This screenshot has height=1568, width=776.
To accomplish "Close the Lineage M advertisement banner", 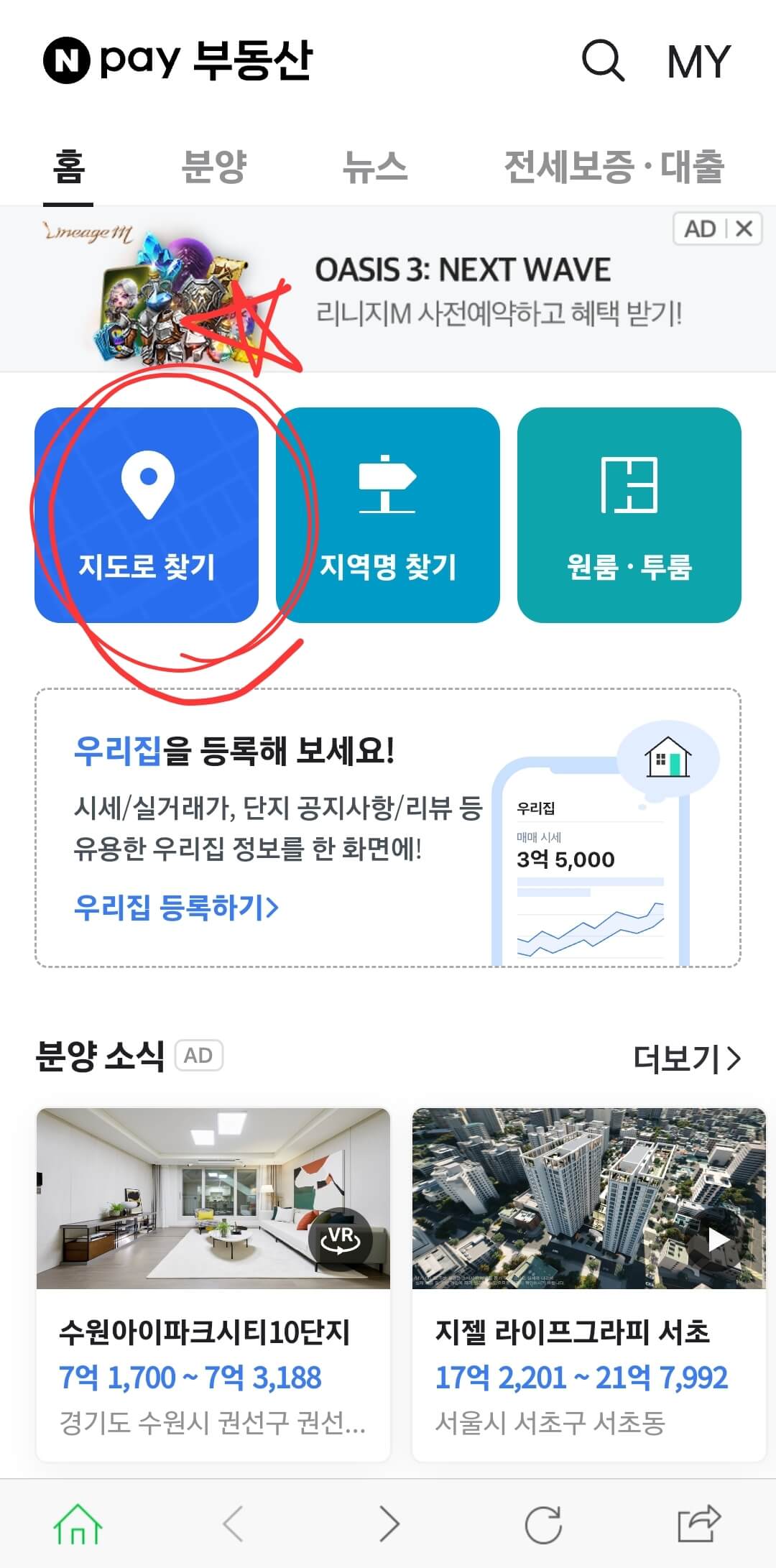I will [744, 229].
